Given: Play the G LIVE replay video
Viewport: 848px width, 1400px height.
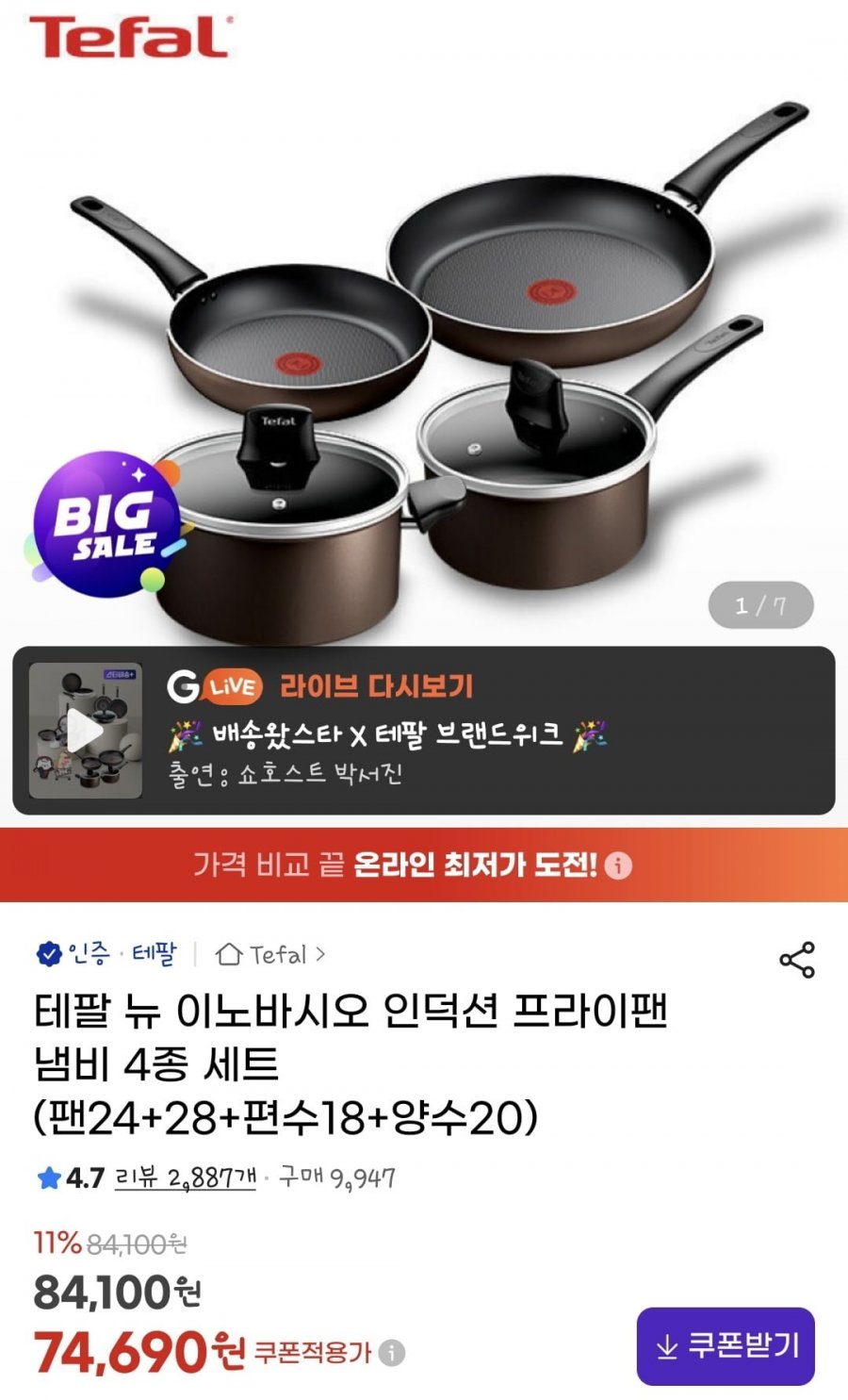Looking at the screenshot, I should click(x=86, y=730).
